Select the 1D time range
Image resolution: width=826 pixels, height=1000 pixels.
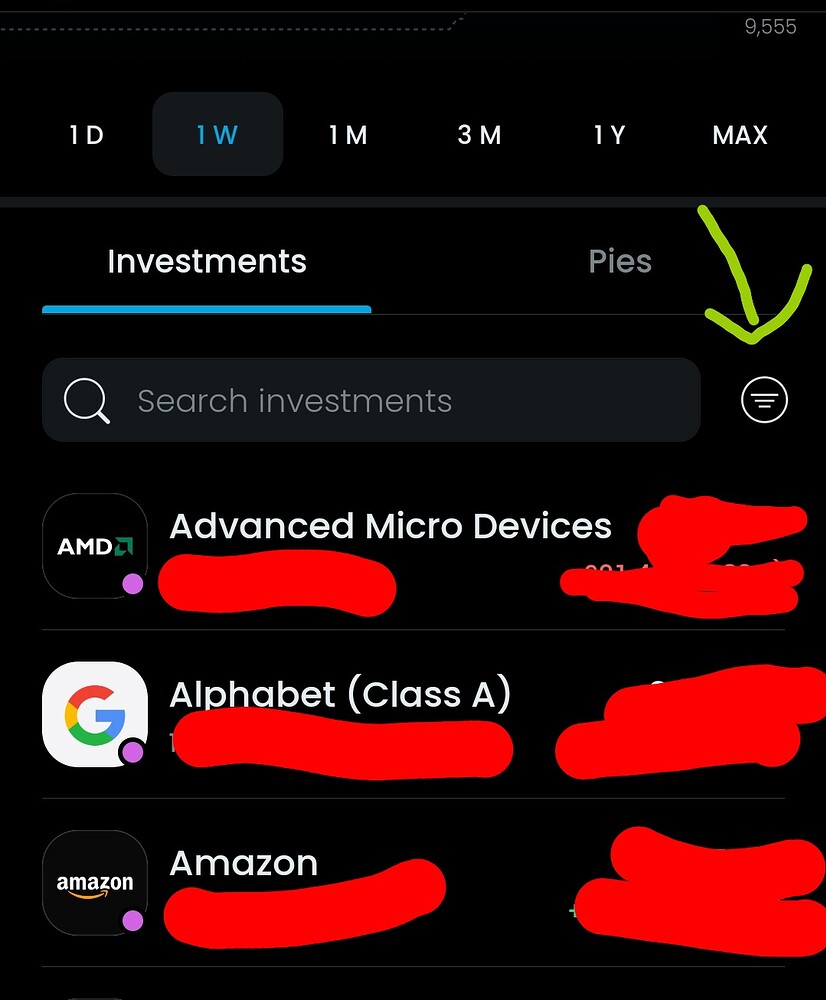click(x=87, y=135)
